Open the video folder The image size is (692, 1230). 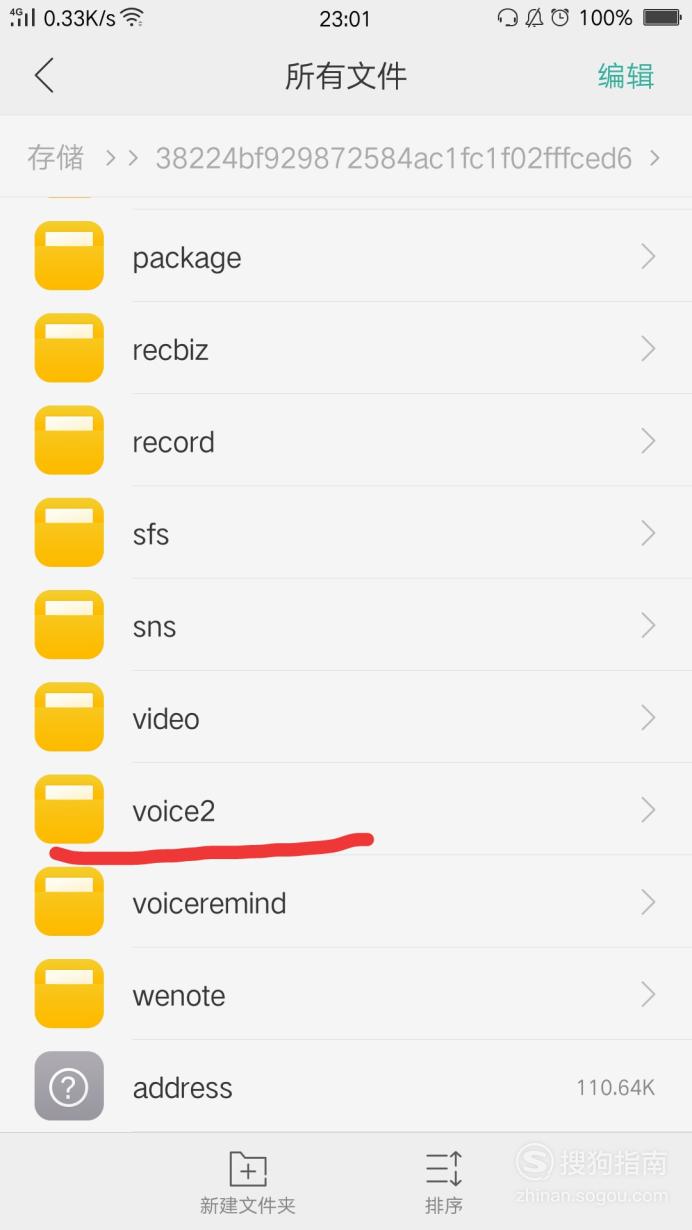tap(346, 718)
